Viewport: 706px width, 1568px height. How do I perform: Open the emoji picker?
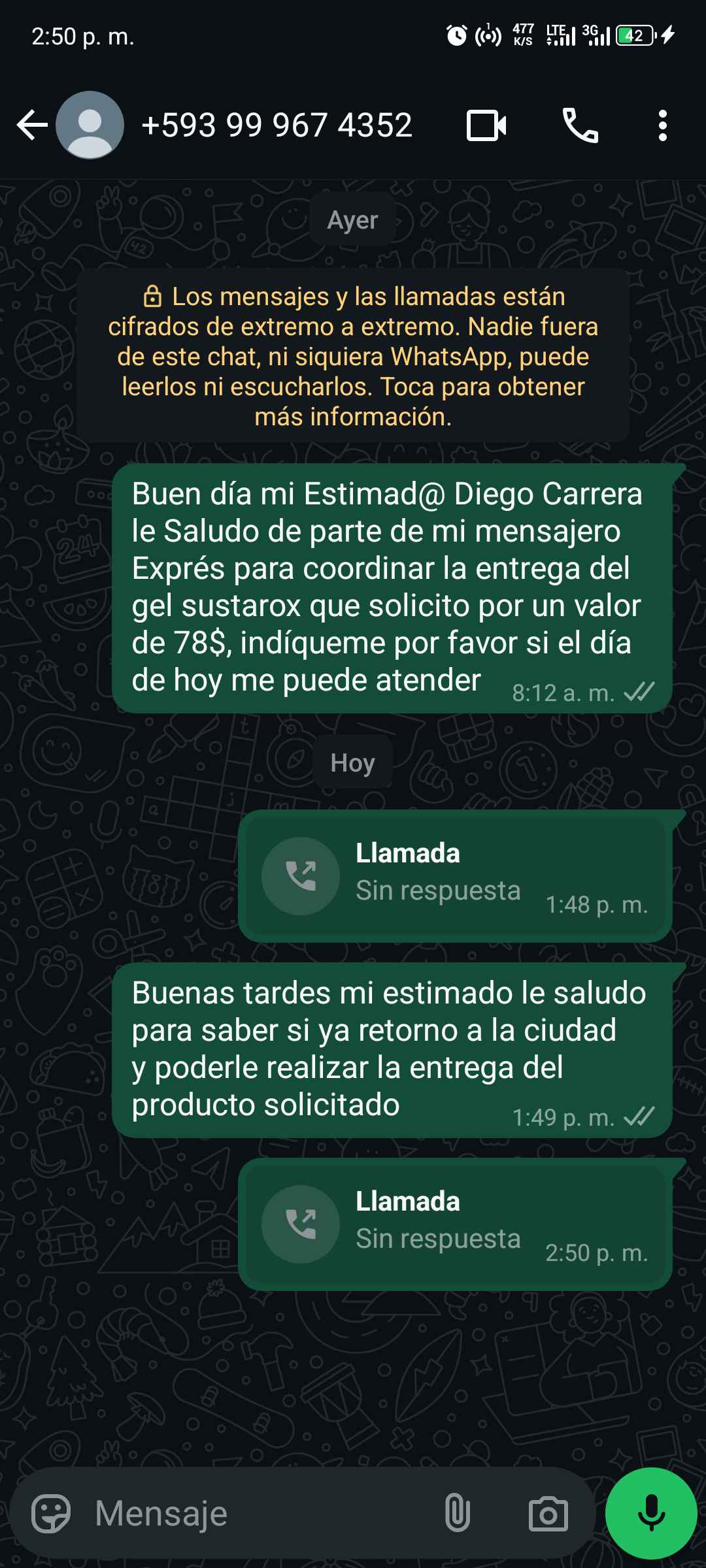[x=51, y=1513]
